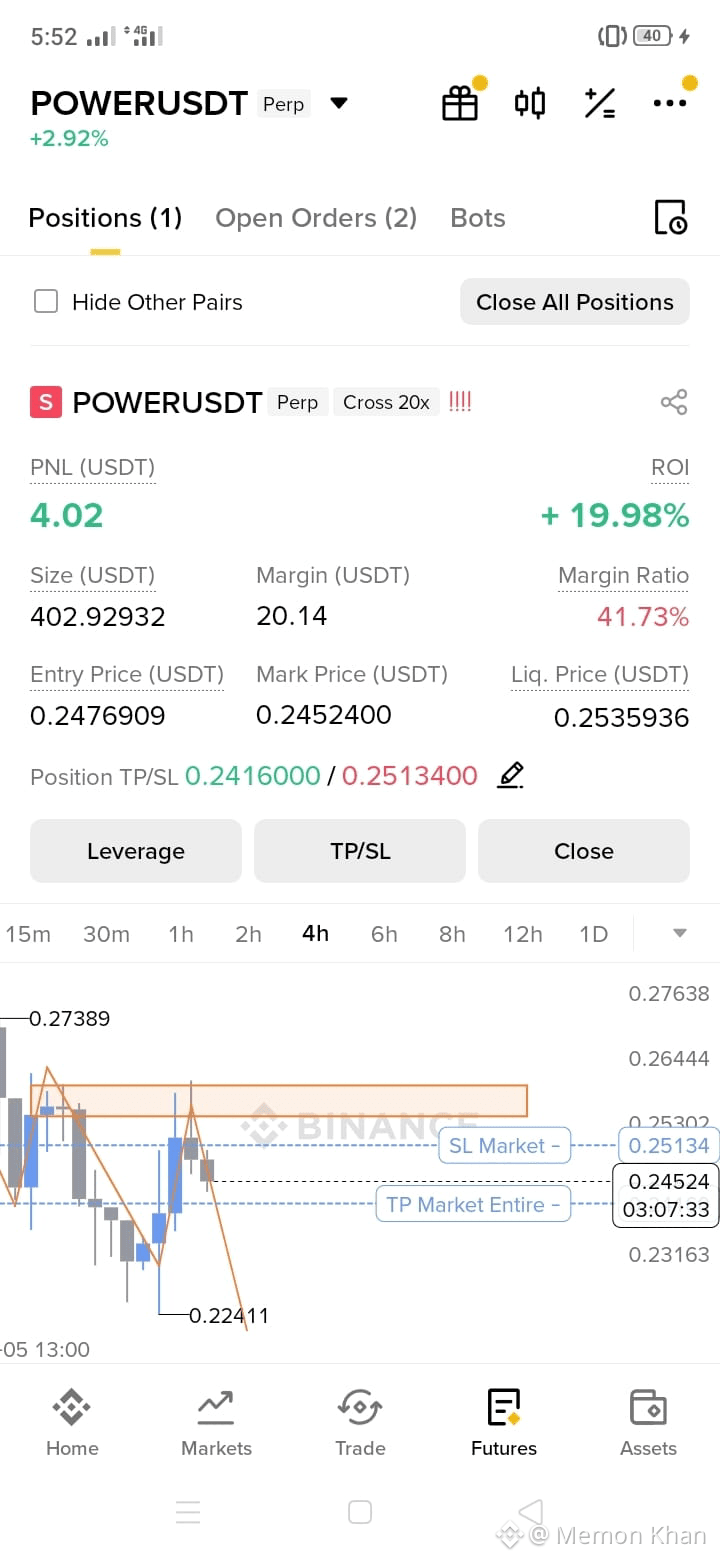Expand more chart interval options
Viewport: 720px width, 1560px height.
pos(680,933)
